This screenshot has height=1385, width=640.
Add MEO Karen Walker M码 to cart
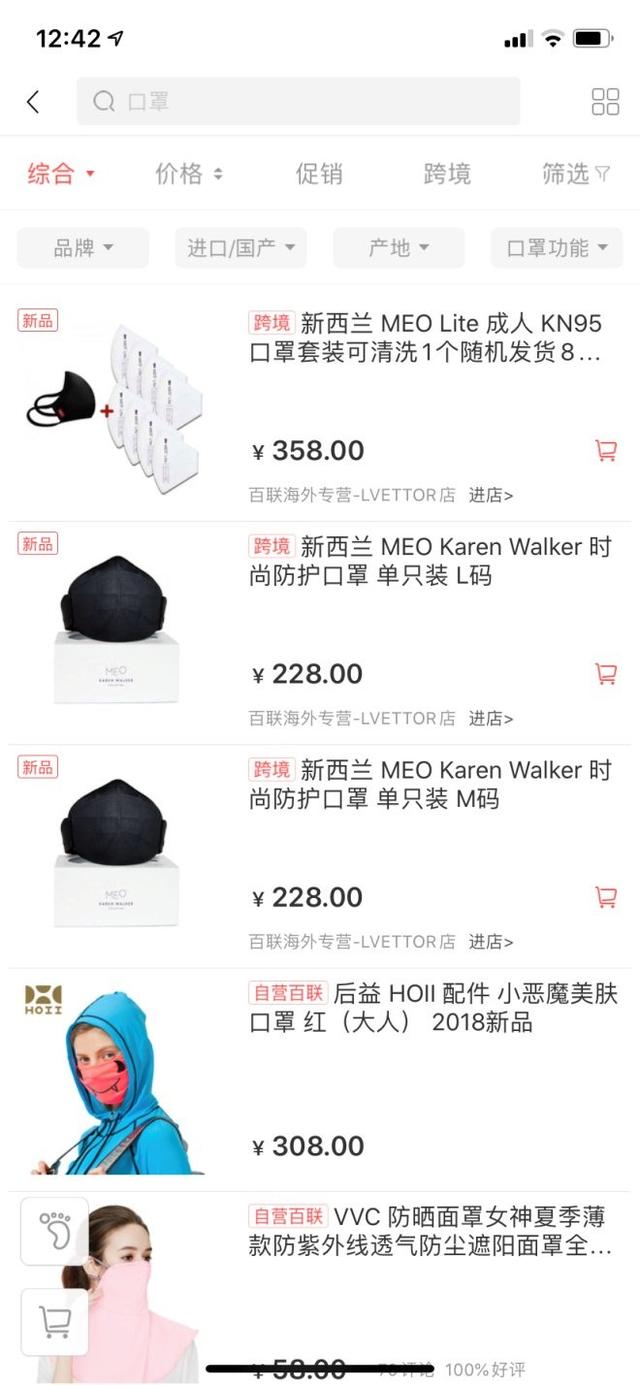coord(606,897)
